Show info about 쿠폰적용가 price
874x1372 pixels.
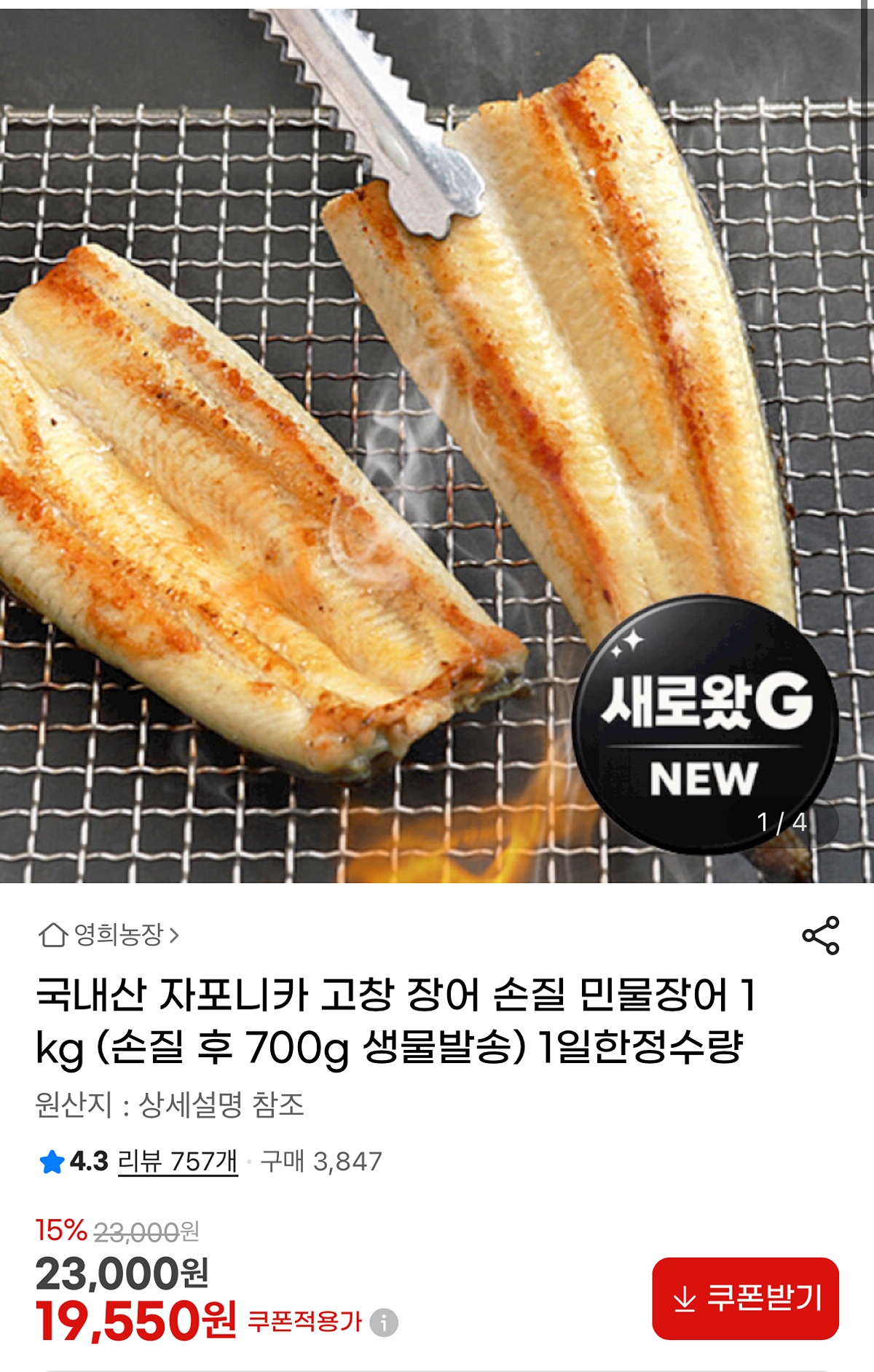coord(384,1322)
